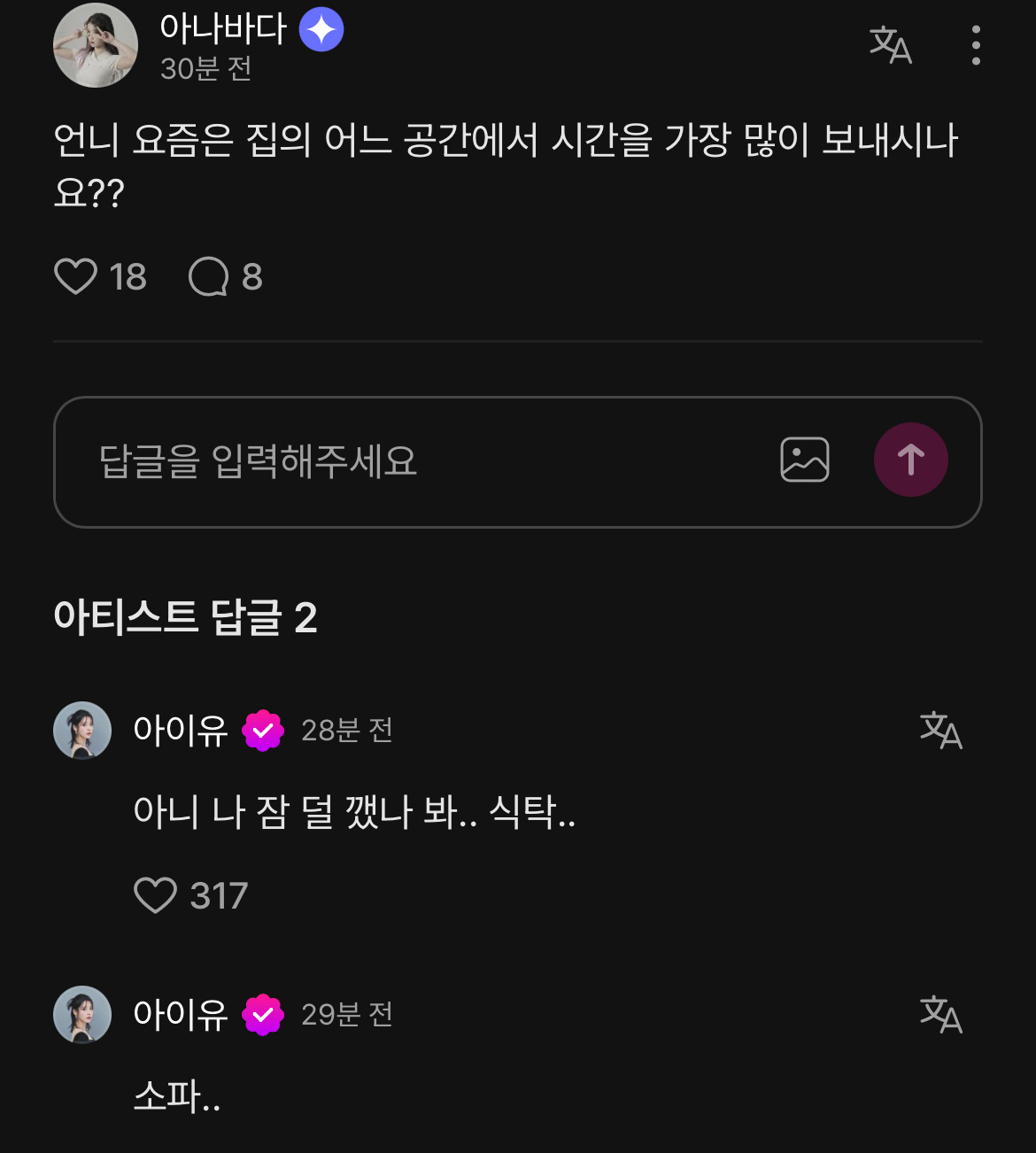Viewport: 1036px width, 1153px height.
Task: Click 아이유's verified checkmark badge
Action: 264,730
